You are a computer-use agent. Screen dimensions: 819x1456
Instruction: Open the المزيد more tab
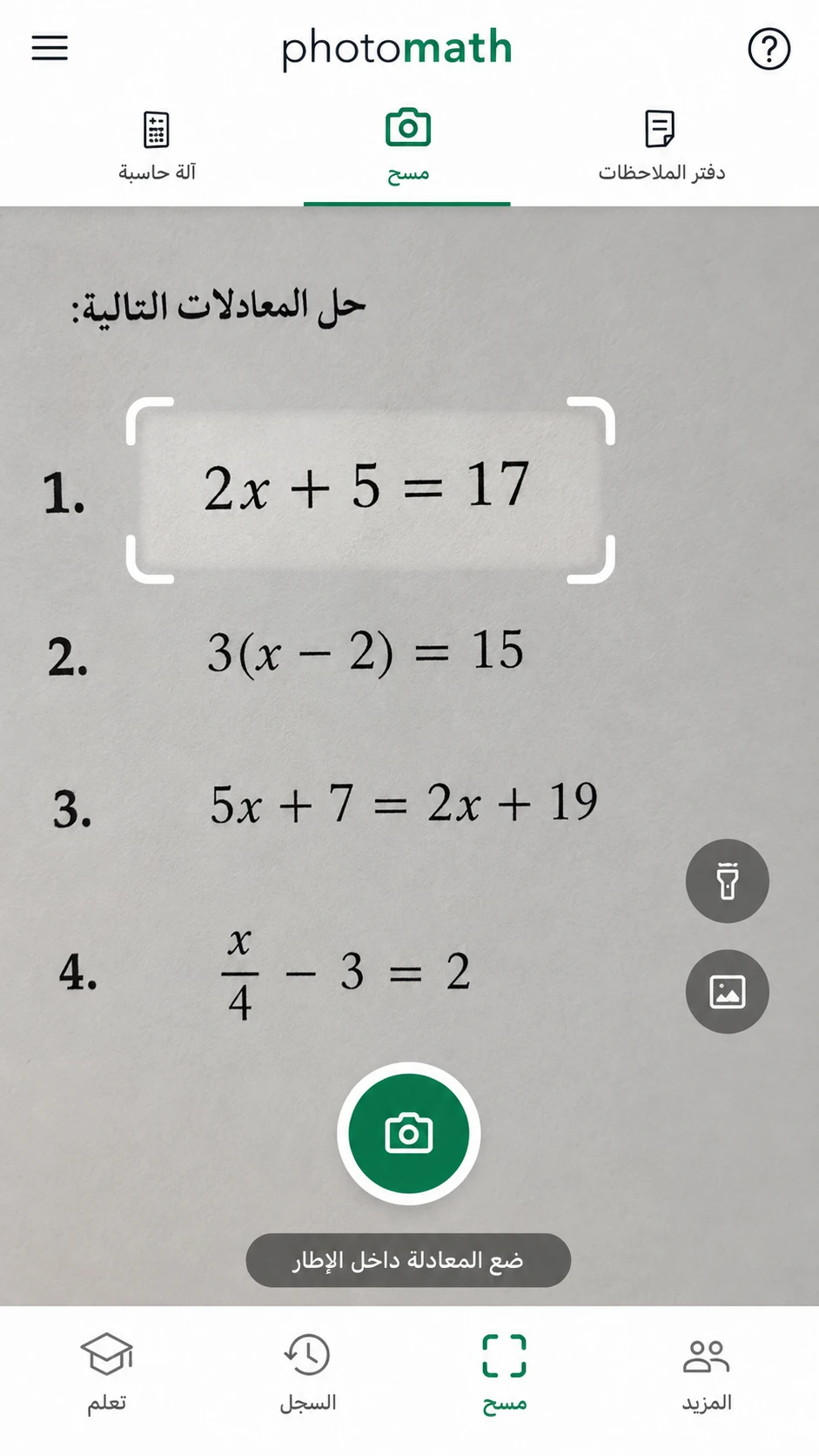(707, 1372)
